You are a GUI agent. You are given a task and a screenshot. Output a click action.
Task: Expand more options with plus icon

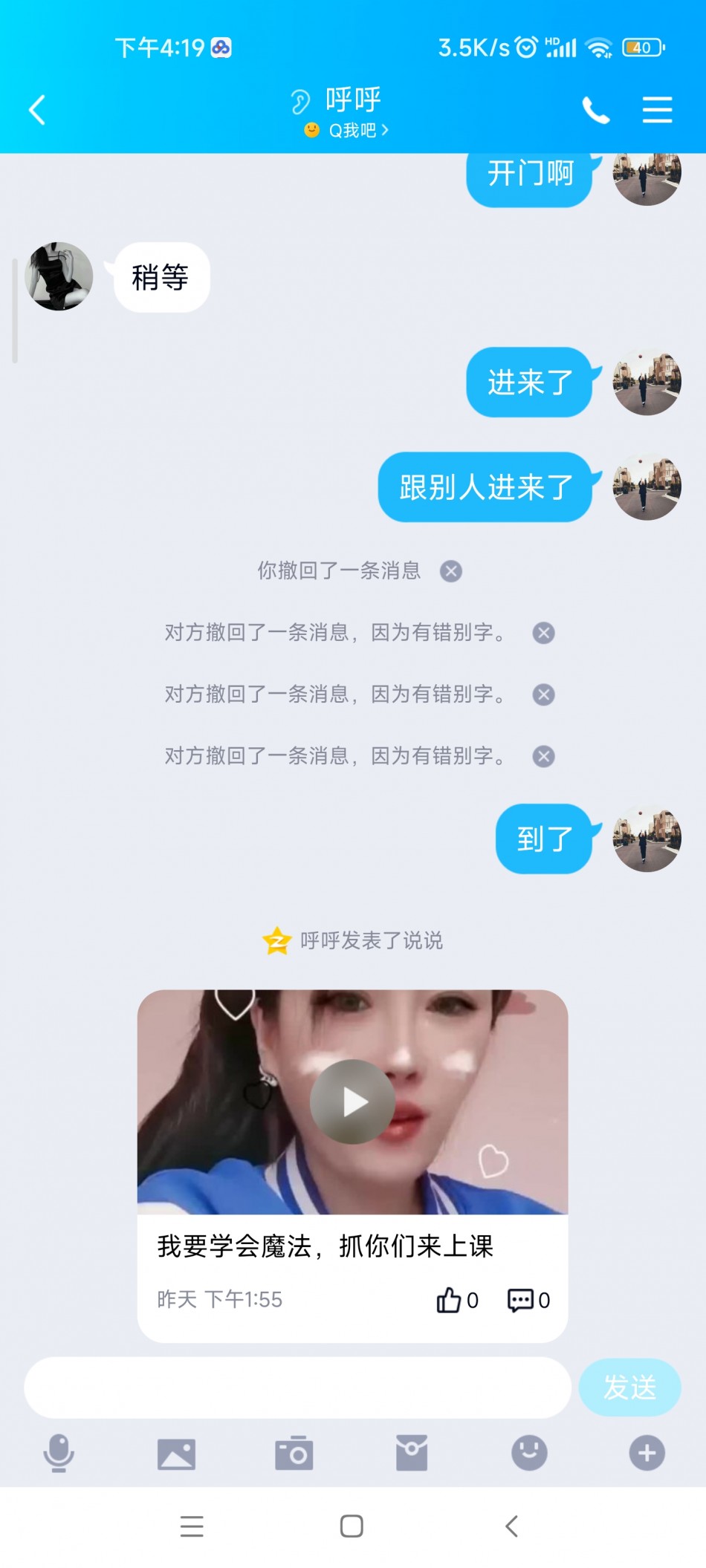647,1453
